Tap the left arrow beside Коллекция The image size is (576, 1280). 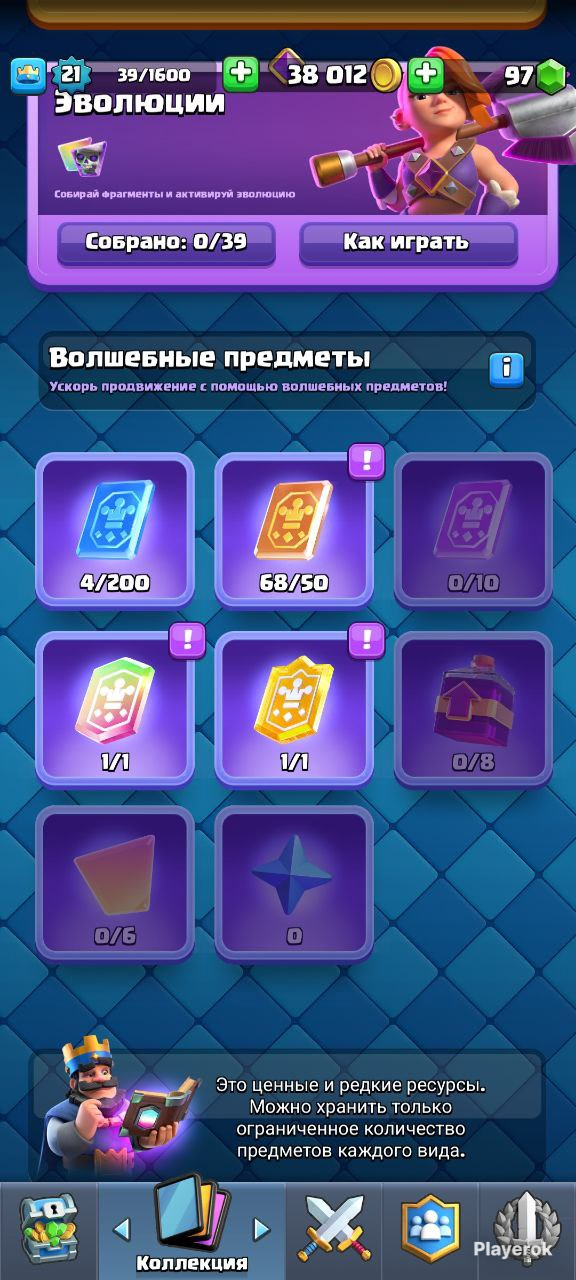pyautogui.click(x=121, y=1228)
